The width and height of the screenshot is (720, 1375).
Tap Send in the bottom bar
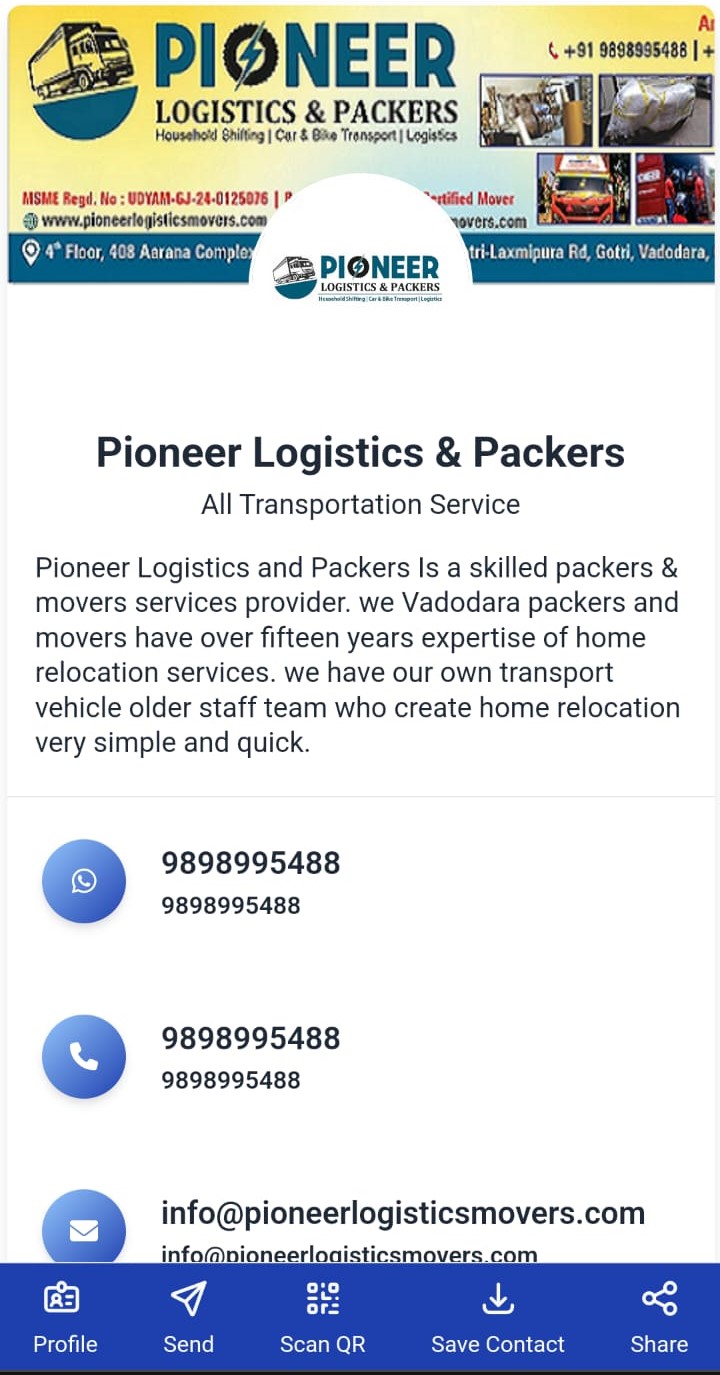click(x=189, y=1319)
